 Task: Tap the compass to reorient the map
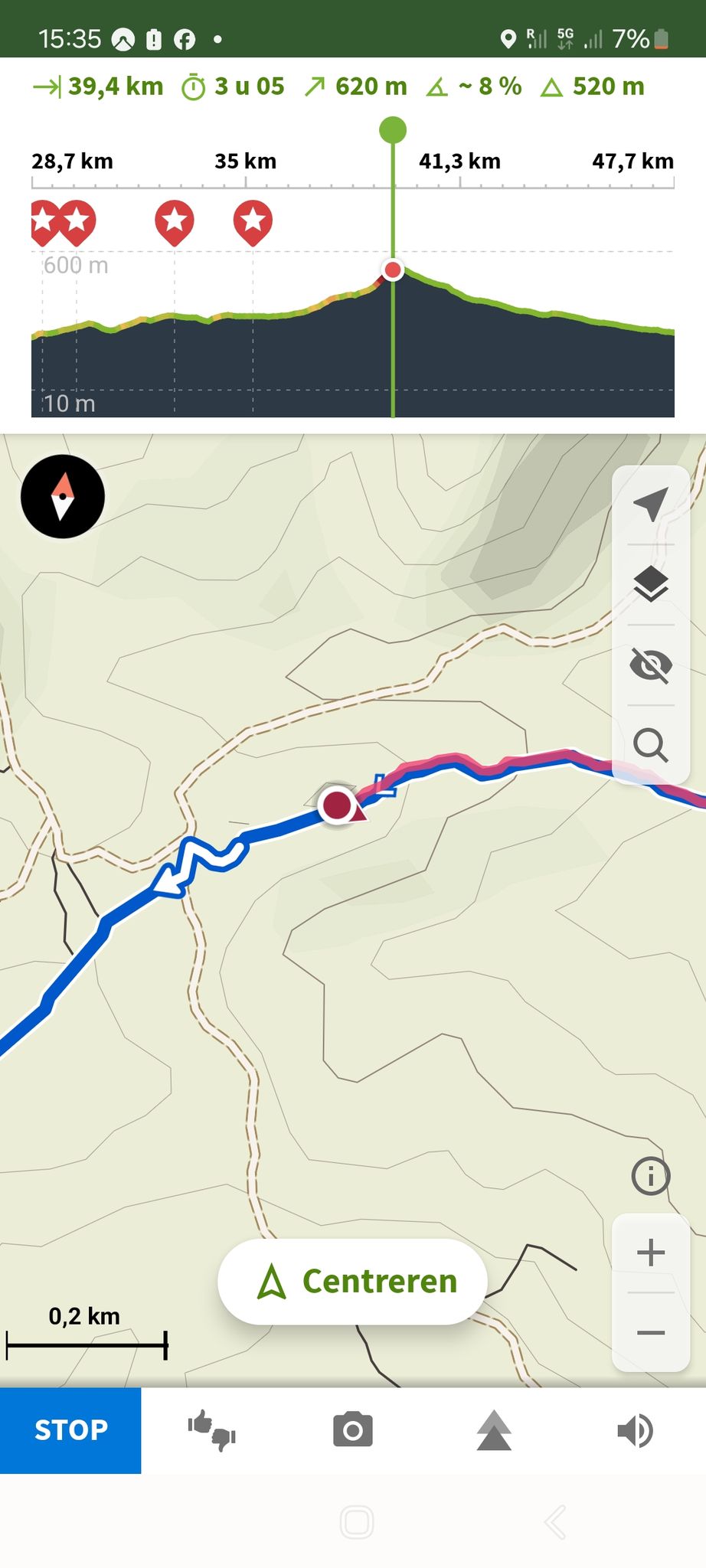click(x=63, y=496)
